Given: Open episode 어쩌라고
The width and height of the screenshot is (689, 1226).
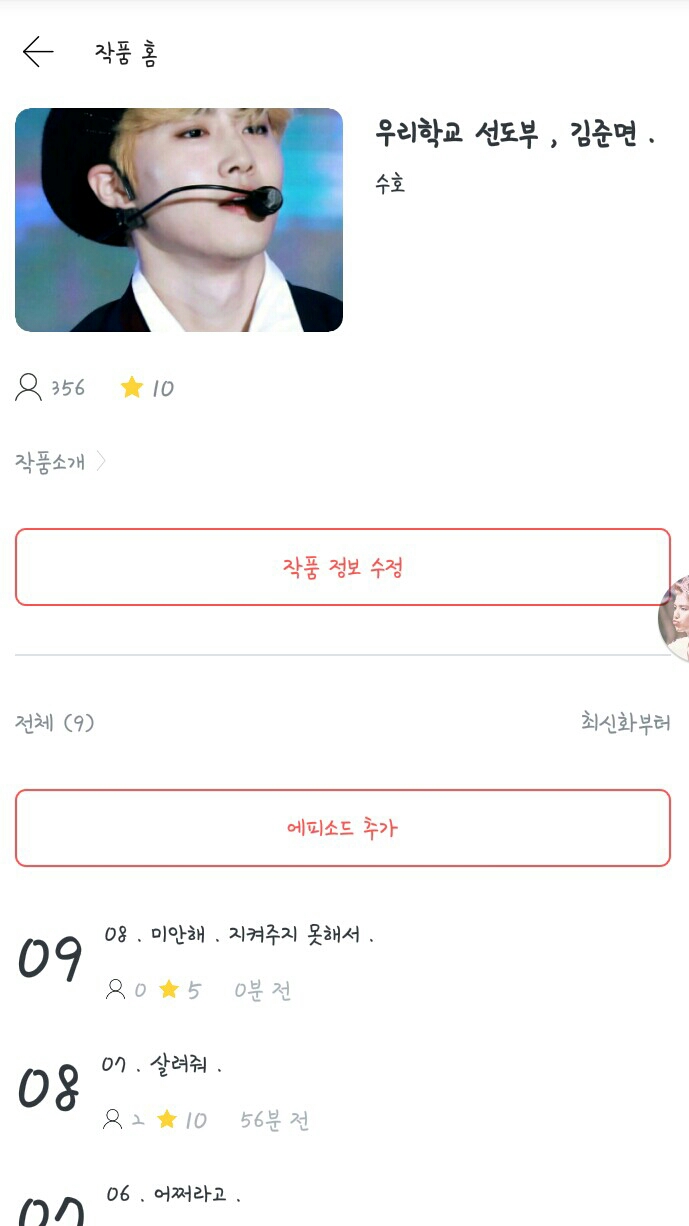Looking at the screenshot, I should [x=173, y=1195].
